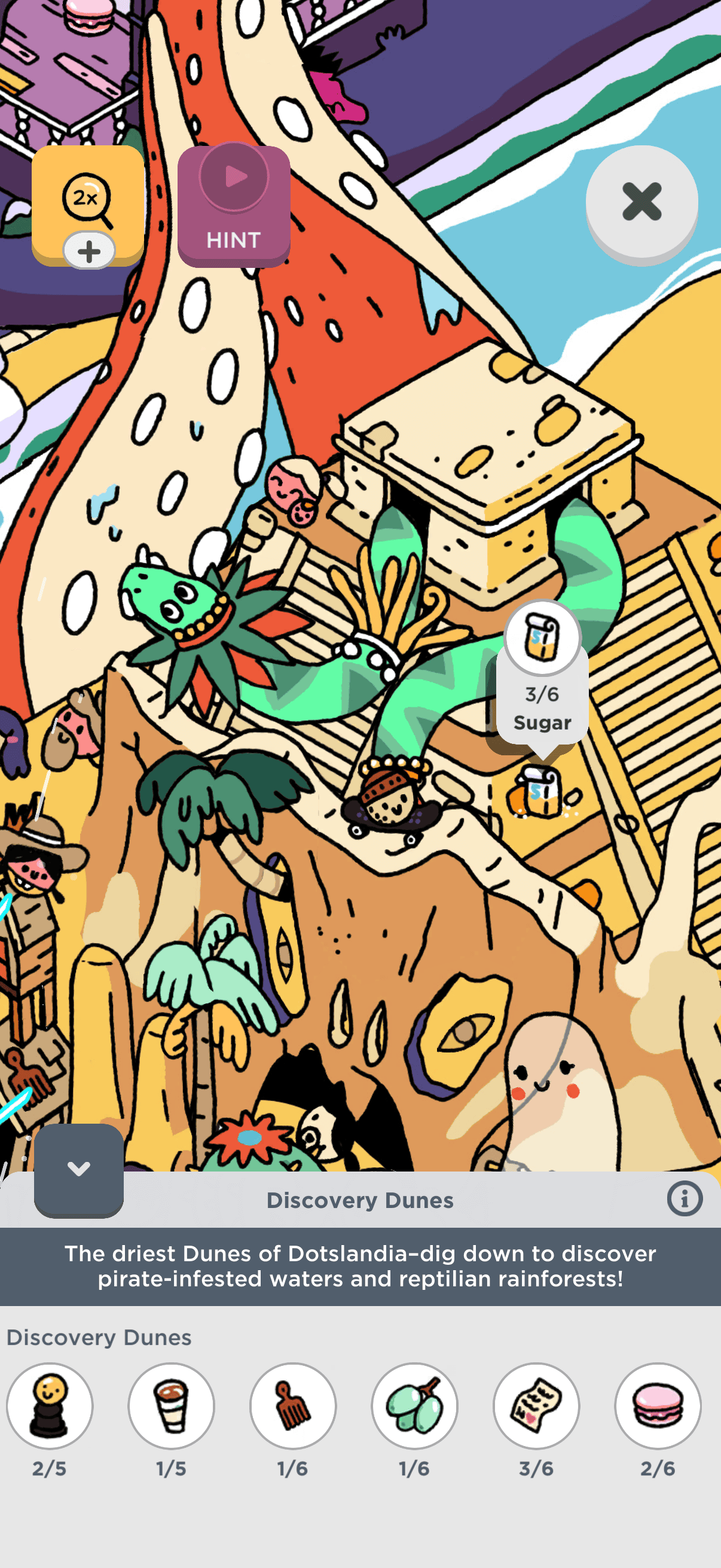Select the green olives item 1/6
Screen dimensions: 721x1568
click(x=415, y=1406)
